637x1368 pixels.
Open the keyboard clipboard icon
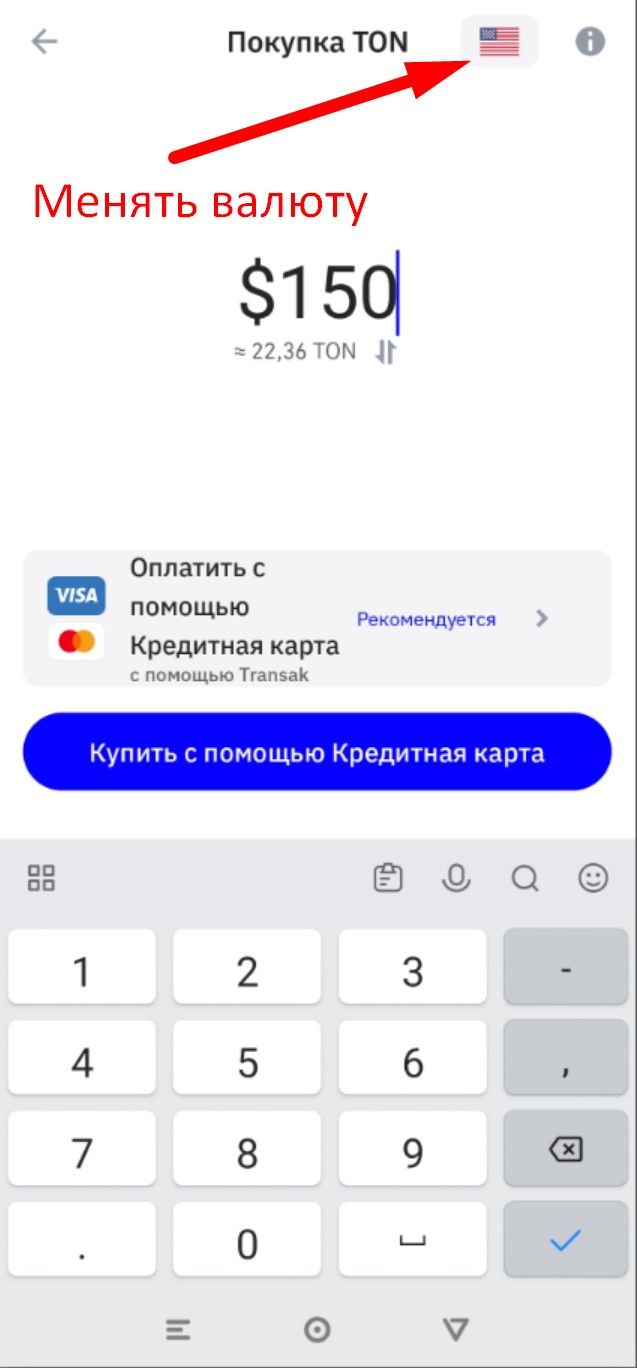[388, 878]
